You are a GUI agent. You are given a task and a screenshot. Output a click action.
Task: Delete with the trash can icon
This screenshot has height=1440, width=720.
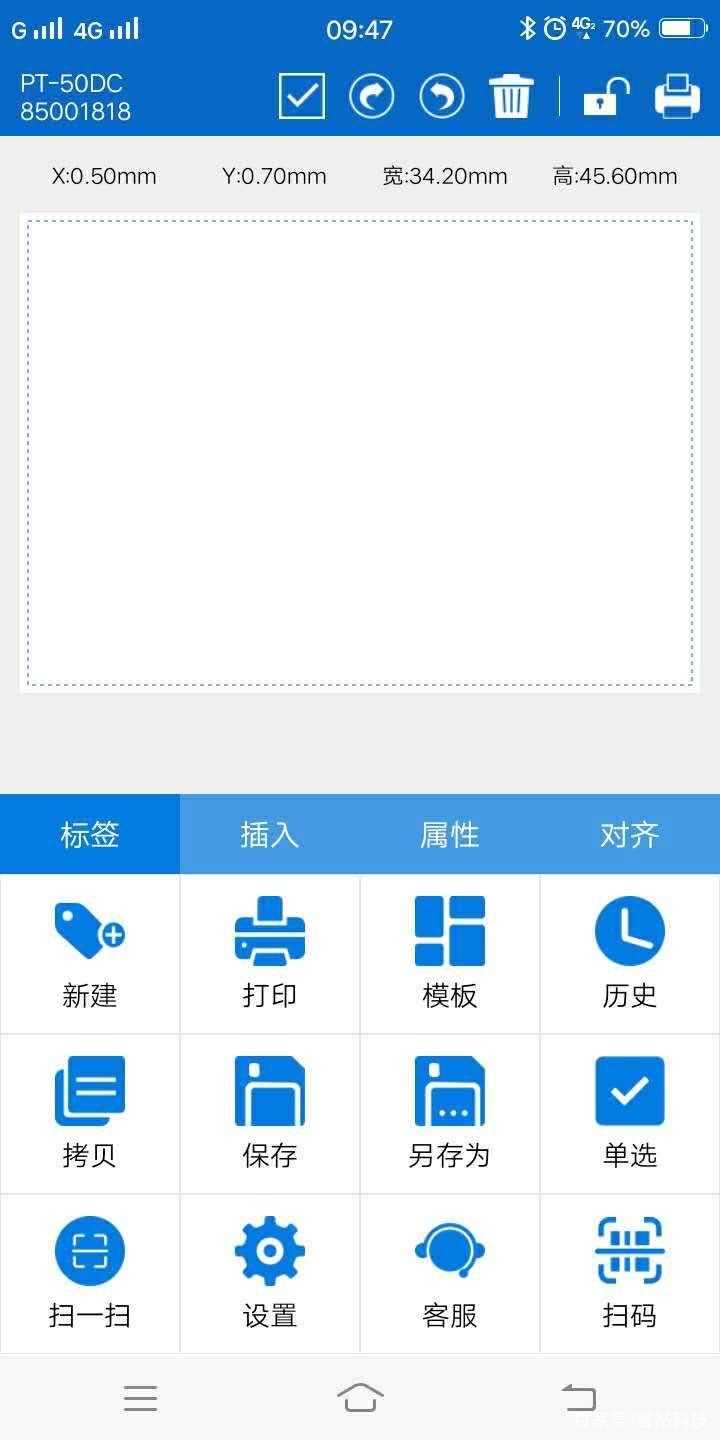pos(511,97)
